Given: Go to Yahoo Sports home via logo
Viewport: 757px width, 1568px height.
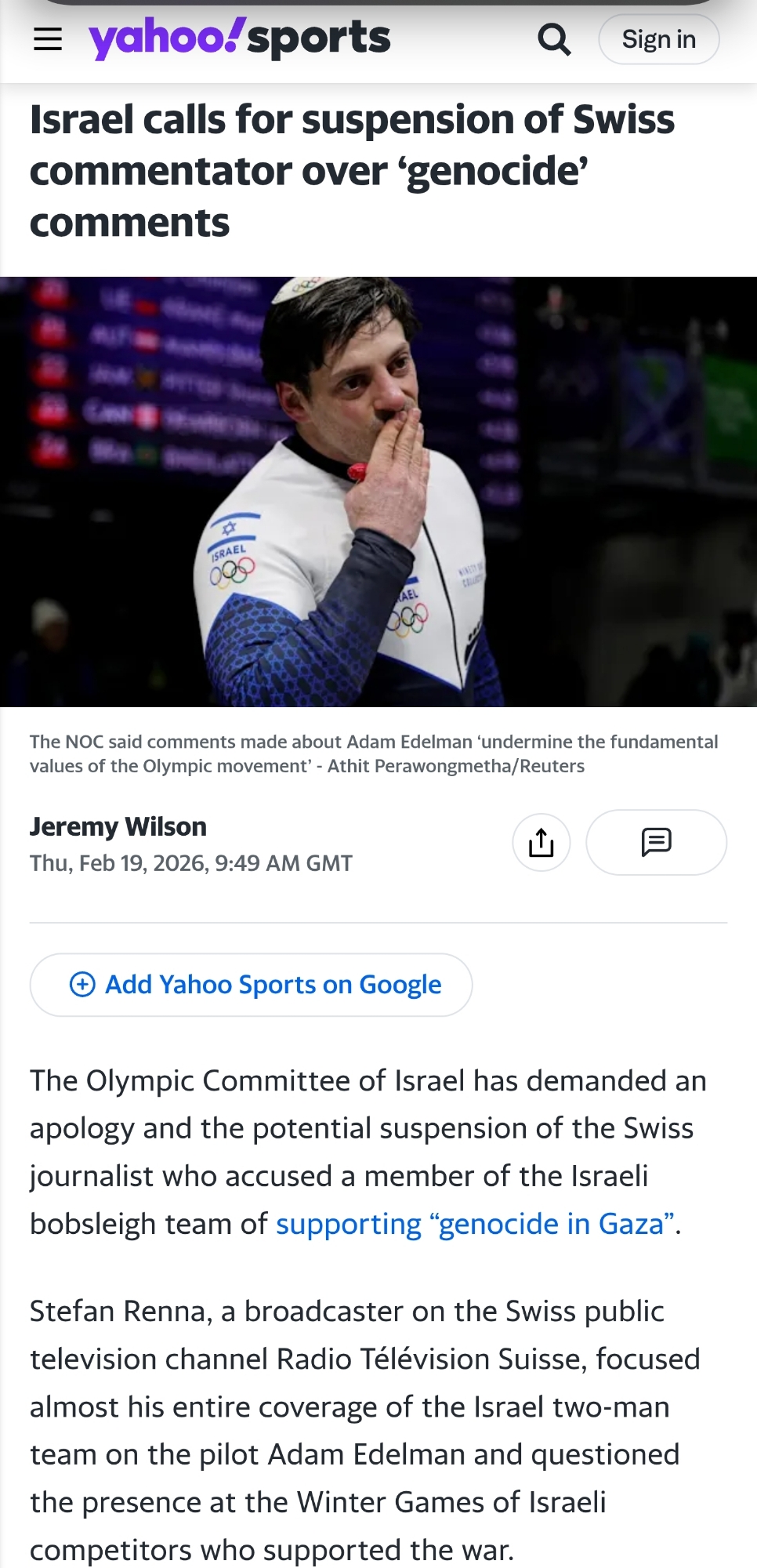Looking at the screenshot, I should point(239,39).
